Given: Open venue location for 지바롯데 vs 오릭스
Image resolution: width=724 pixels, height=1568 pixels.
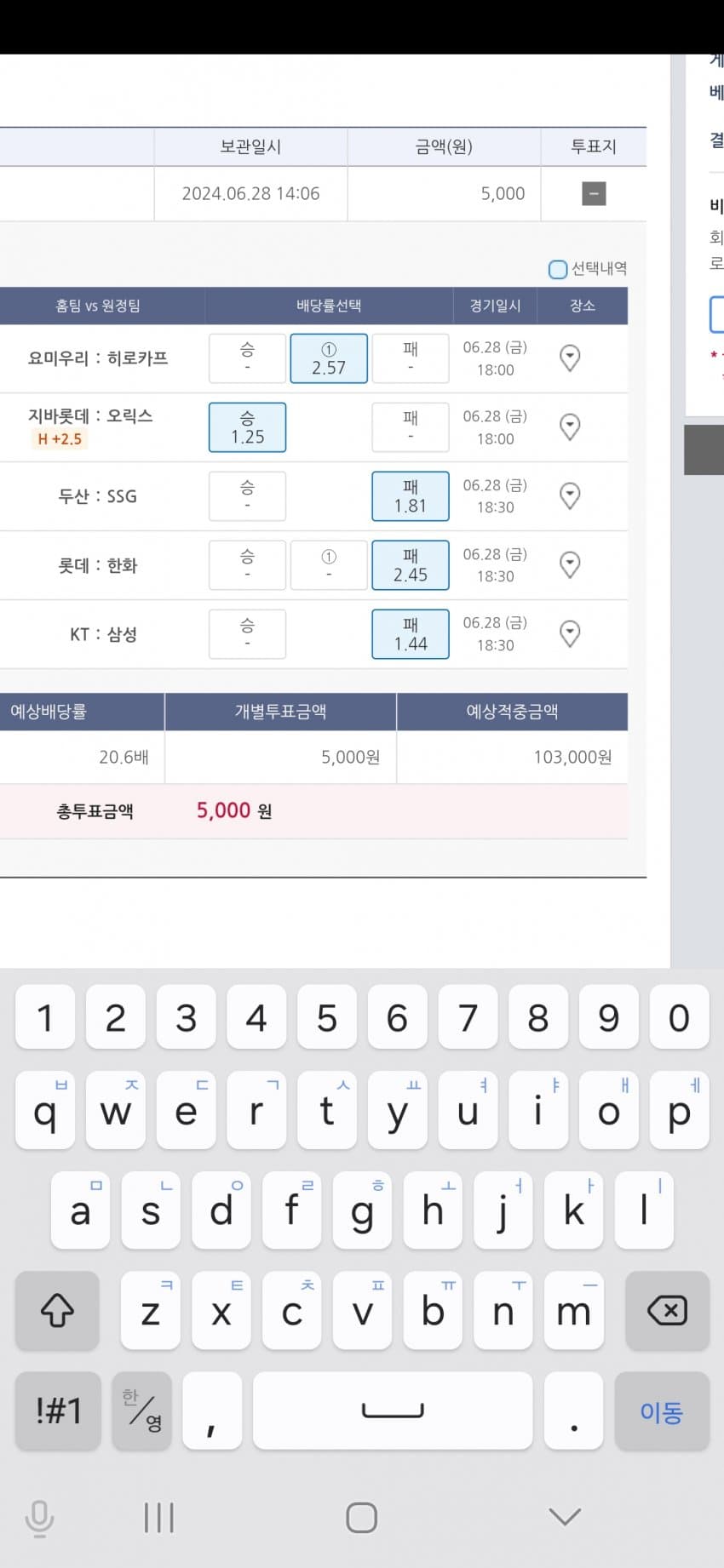Looking at the screenshot, I should [570, 427].
